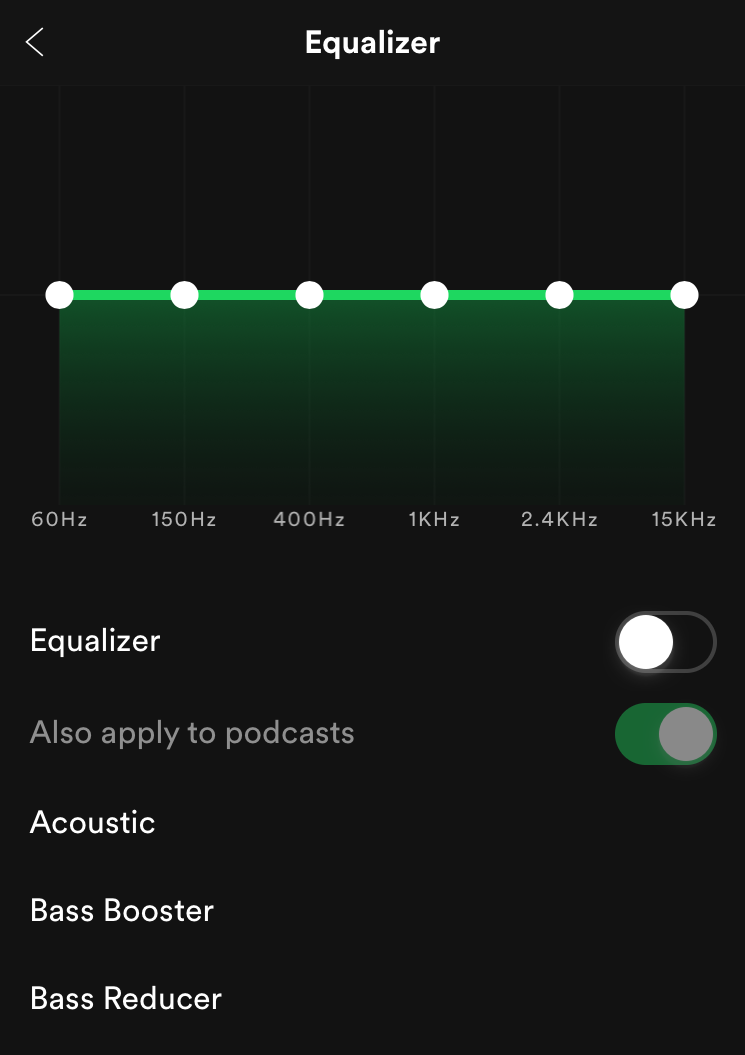Tap the 150Hz band handle
The height and width of the screenshot is (1055, 745).
(185, 295)
